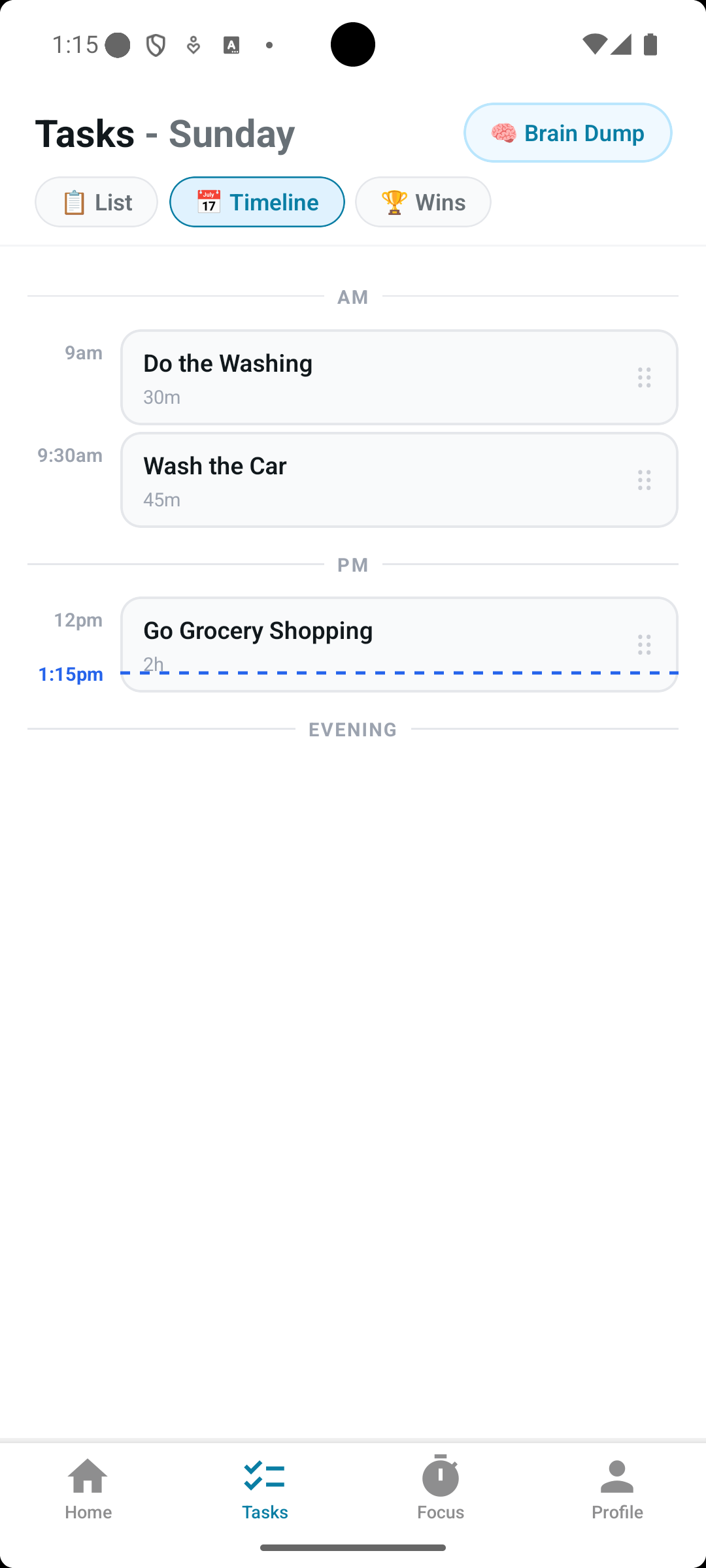
Task: Click the brain emoji in Brain Dump
Action: click(503, 133)
